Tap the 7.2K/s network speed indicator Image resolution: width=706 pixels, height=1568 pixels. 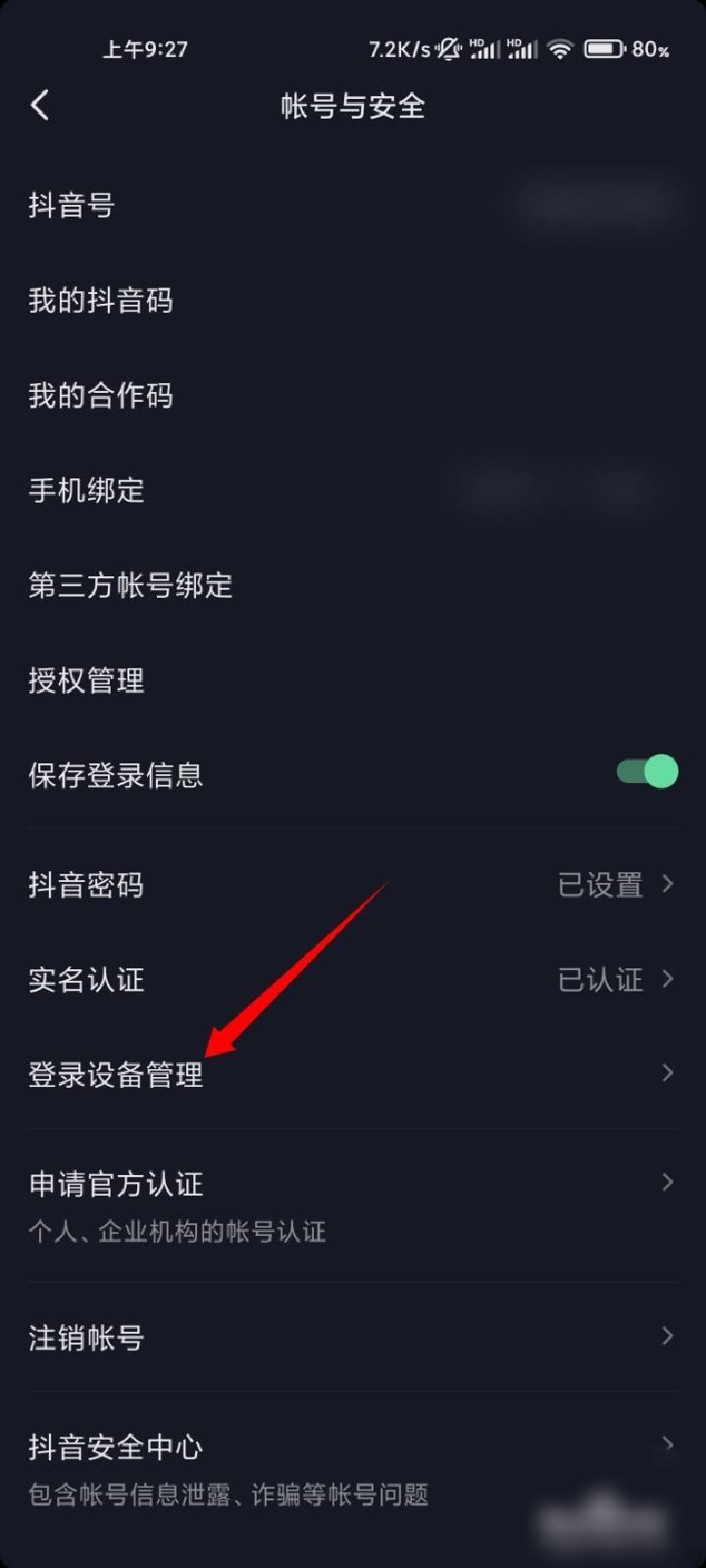pos(397,49)
